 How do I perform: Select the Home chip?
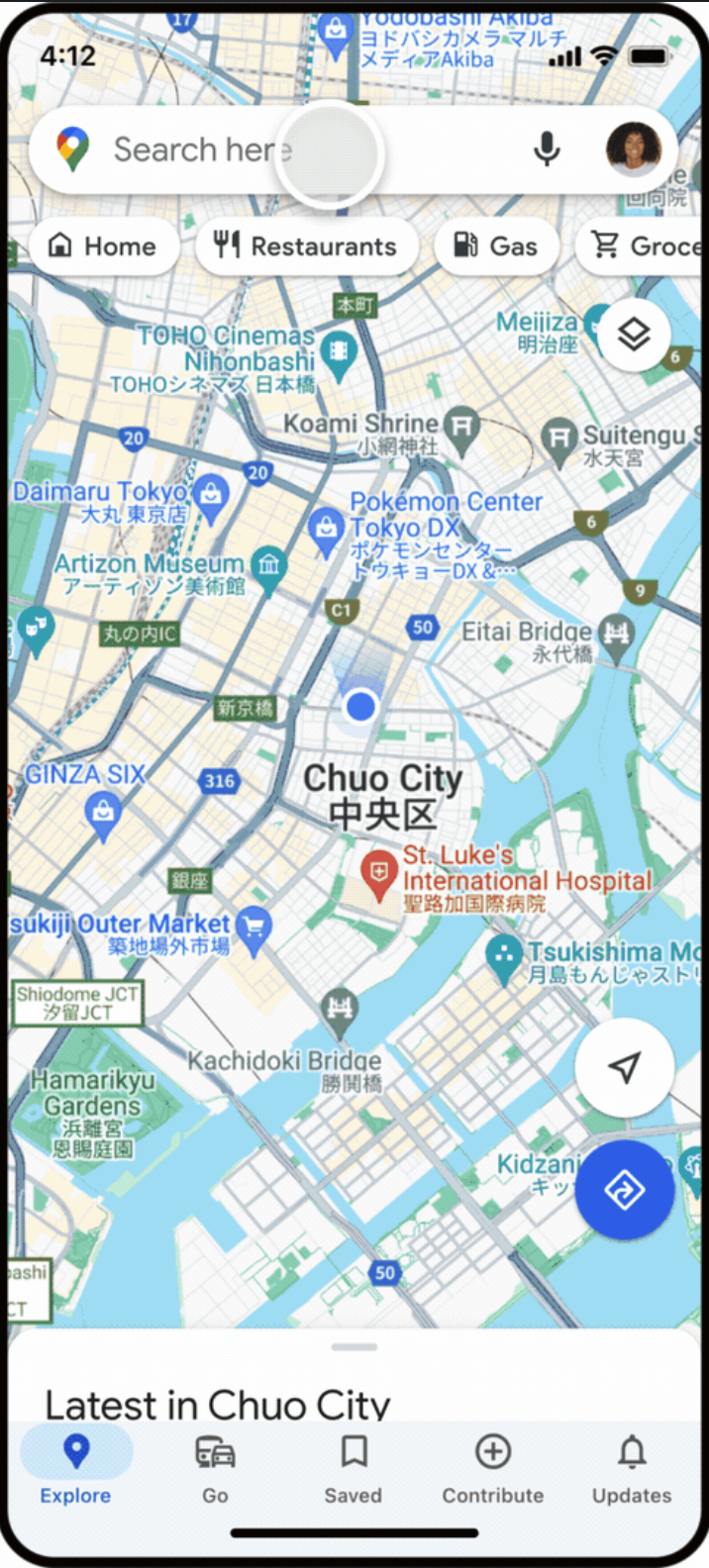click(104, 246)
